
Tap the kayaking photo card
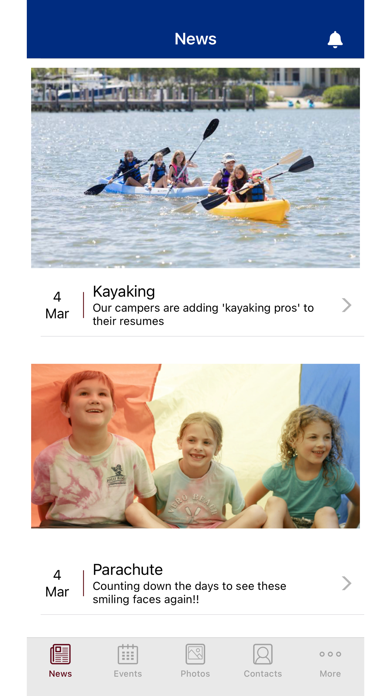point(195,168)
